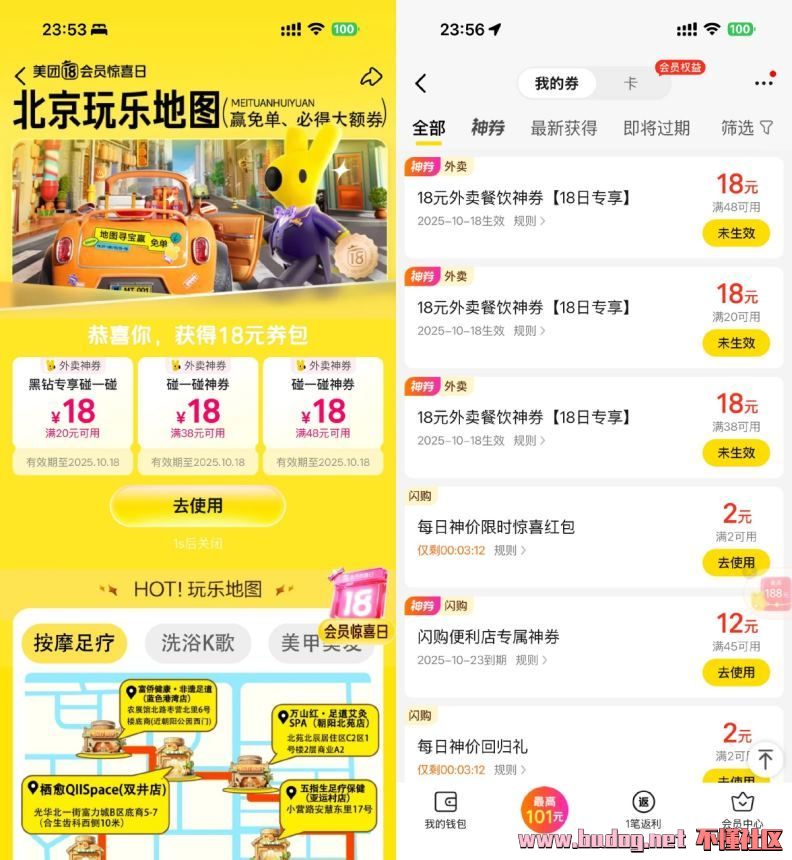Open 会员中心 in the bottom bar
792x860 pixels.
pyautogui.click(x=742, y=809)
